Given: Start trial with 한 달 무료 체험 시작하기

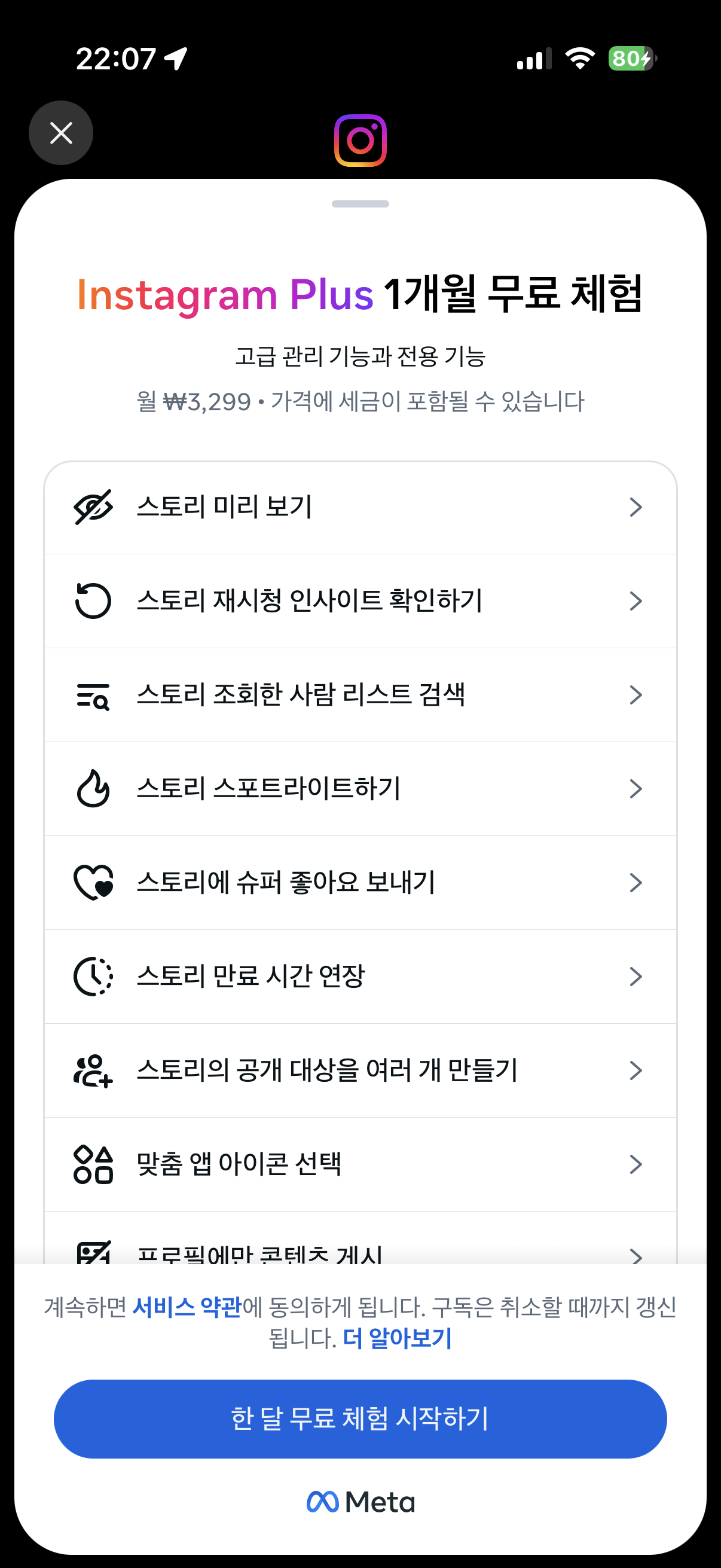Looking at the screenshot, I should [360, 1418].
